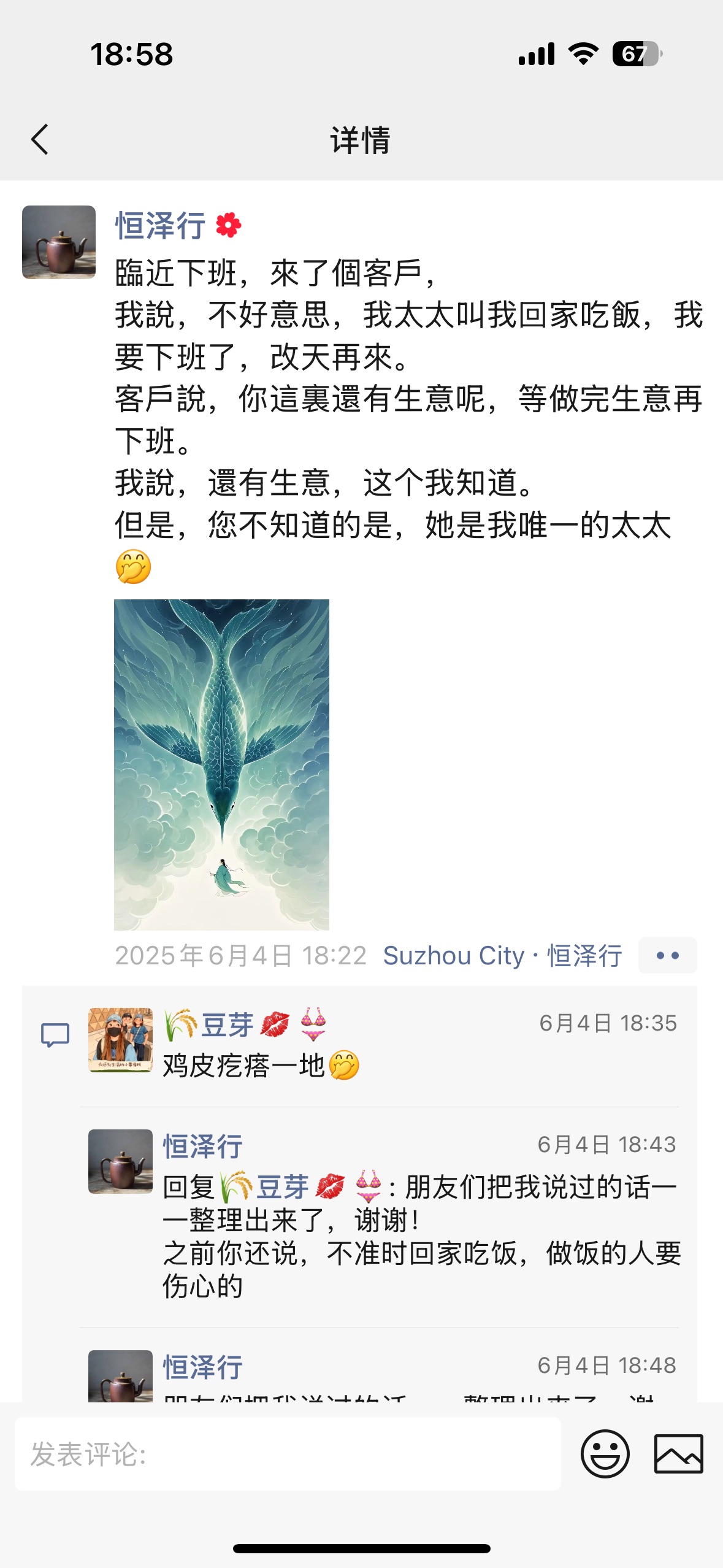
Task: Tap 恒泽行's name on the 18:43 comment
Action: 203,1146
